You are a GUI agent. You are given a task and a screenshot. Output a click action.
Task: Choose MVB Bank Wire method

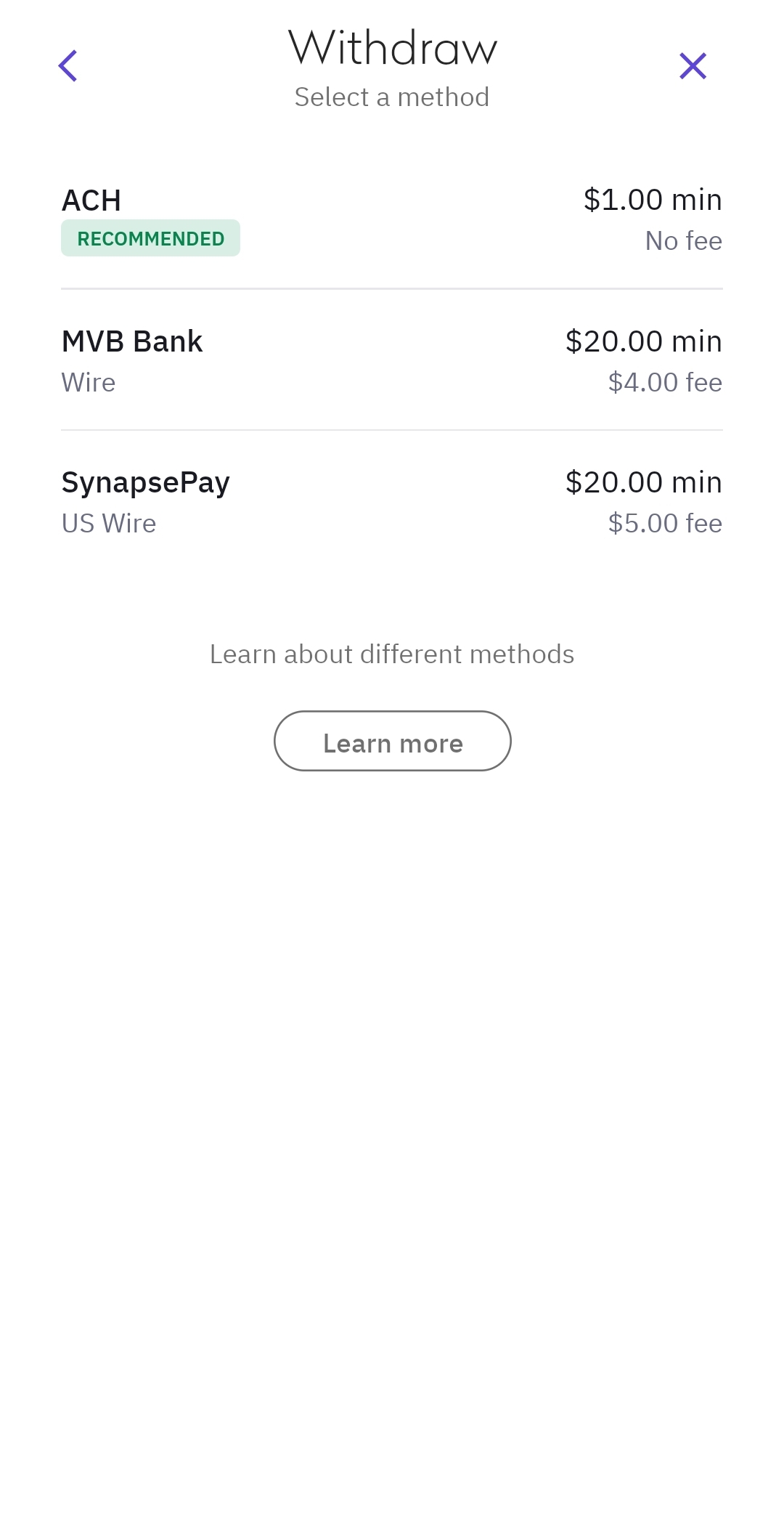click(392, 361)
